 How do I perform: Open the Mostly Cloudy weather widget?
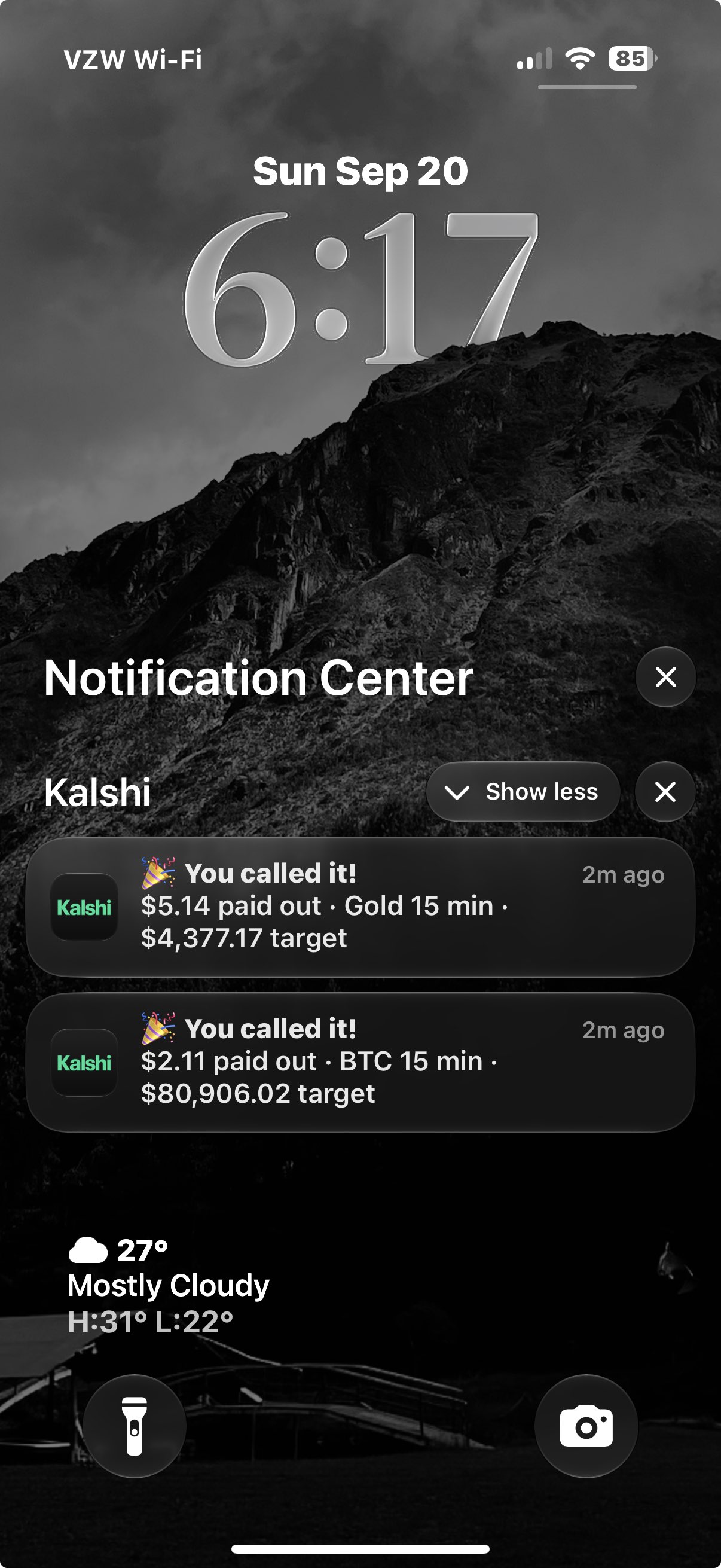tap(169, 1286)
